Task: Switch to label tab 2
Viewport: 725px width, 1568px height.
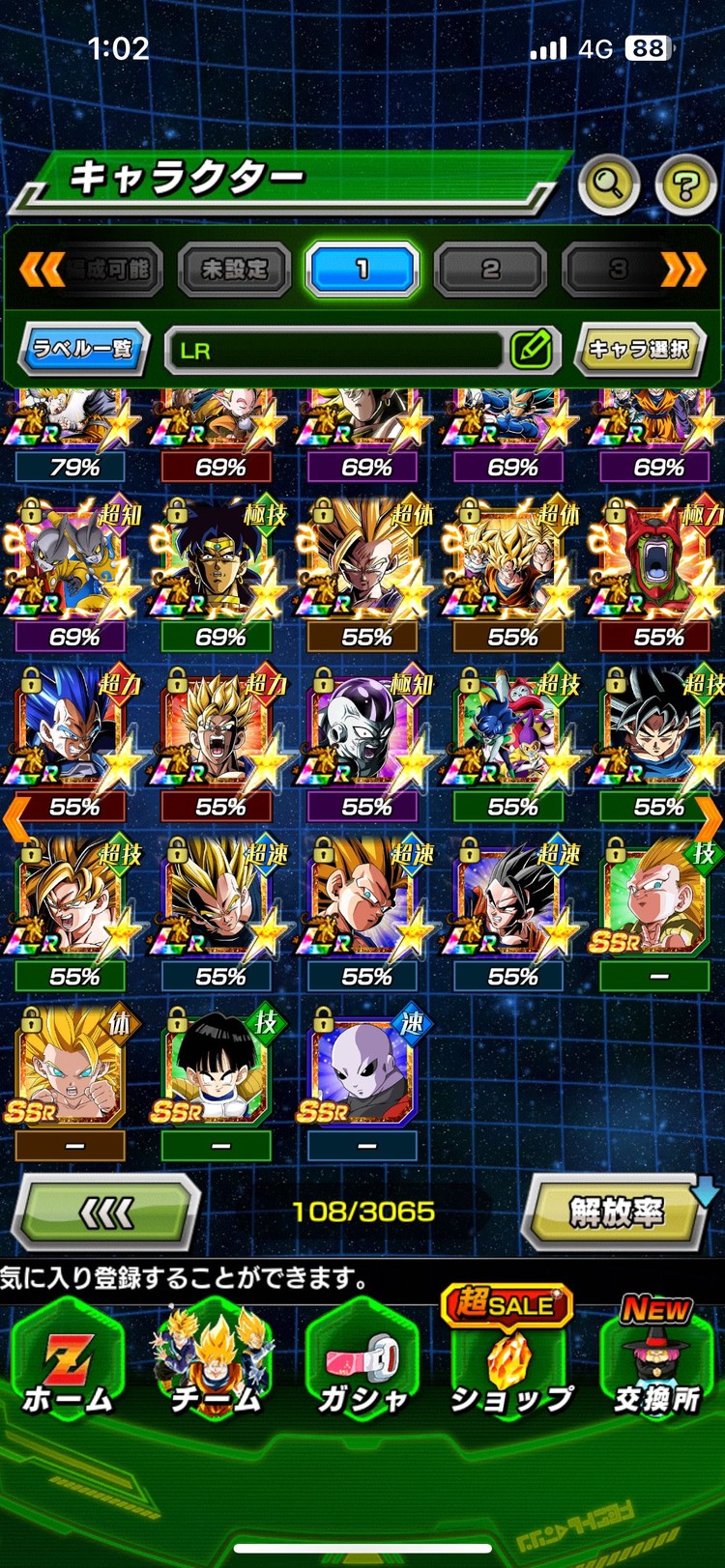Action: [x=490, y=270]
